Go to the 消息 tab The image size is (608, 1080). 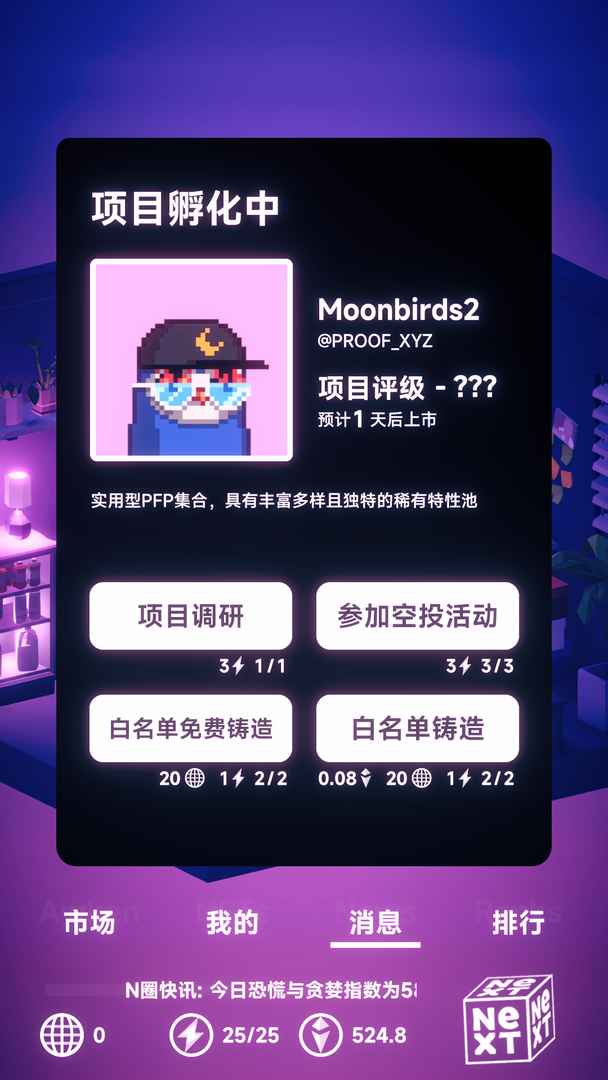click(x=375, y=922)
